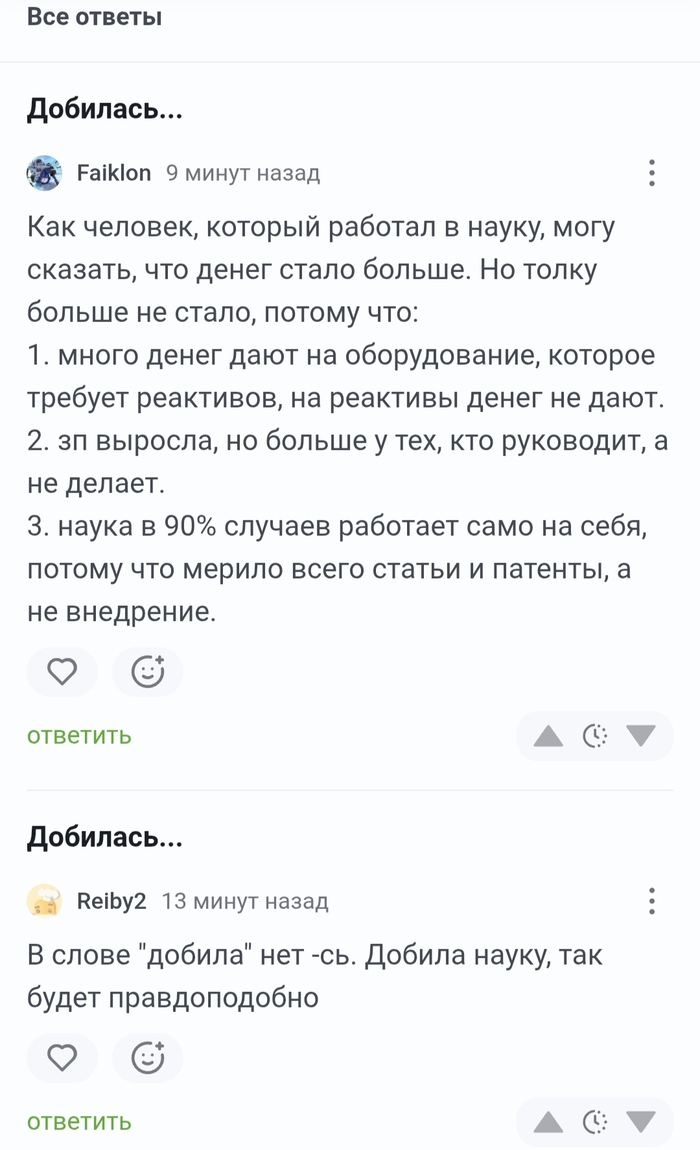Screen dimensions: 700x1150
Task: Upvote Reiby2's comment
Action: click(548, 1122)
